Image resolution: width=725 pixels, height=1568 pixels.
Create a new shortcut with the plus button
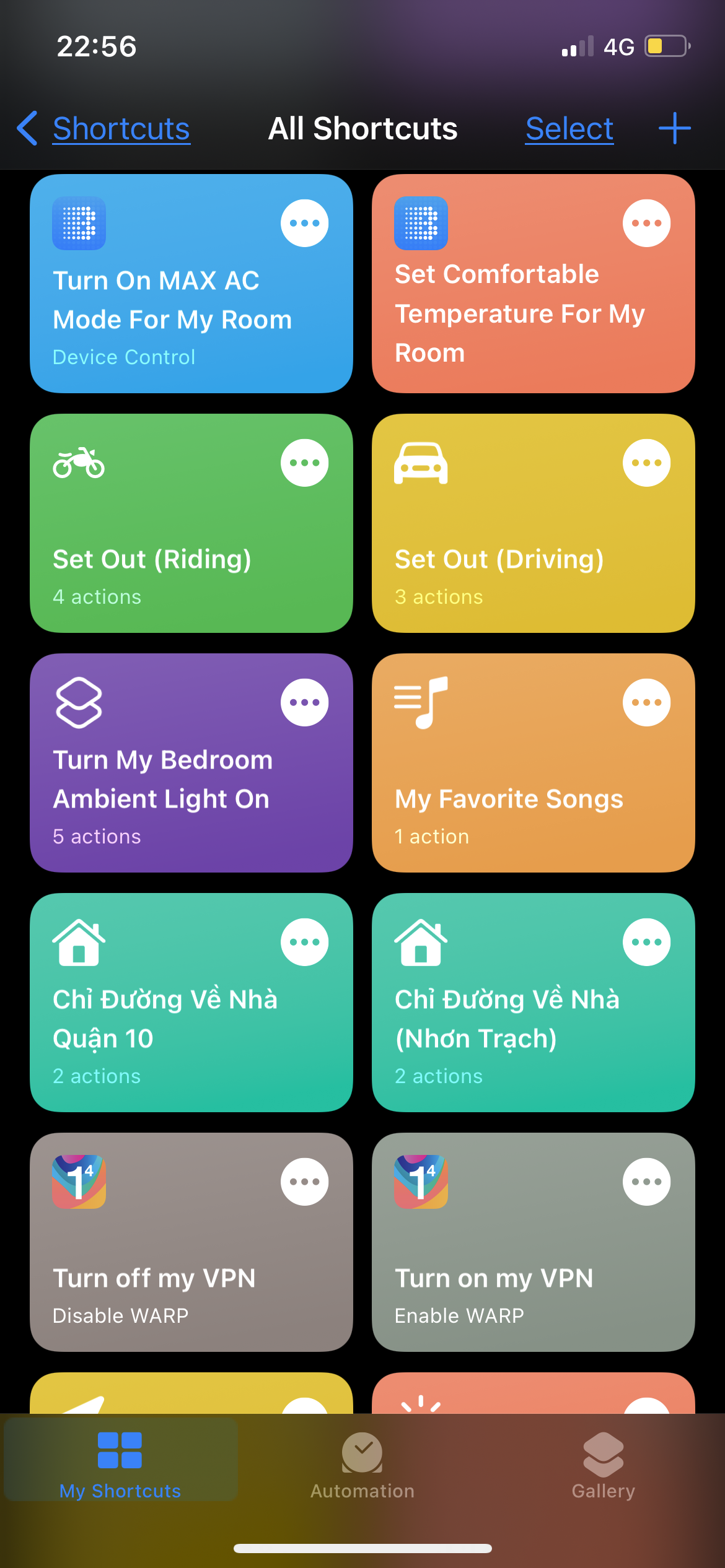[x=674, y=128]
